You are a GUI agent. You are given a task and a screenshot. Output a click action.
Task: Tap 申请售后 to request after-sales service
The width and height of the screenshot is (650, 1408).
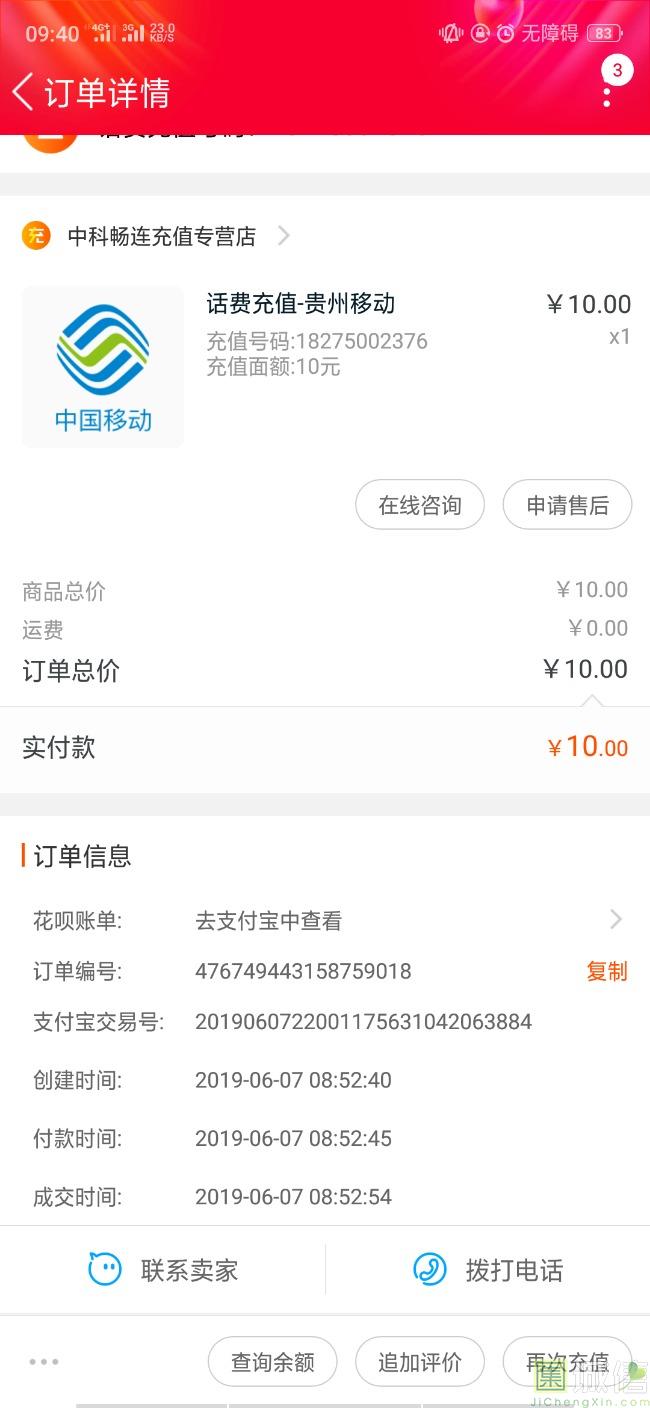click(x=567, y=505)
